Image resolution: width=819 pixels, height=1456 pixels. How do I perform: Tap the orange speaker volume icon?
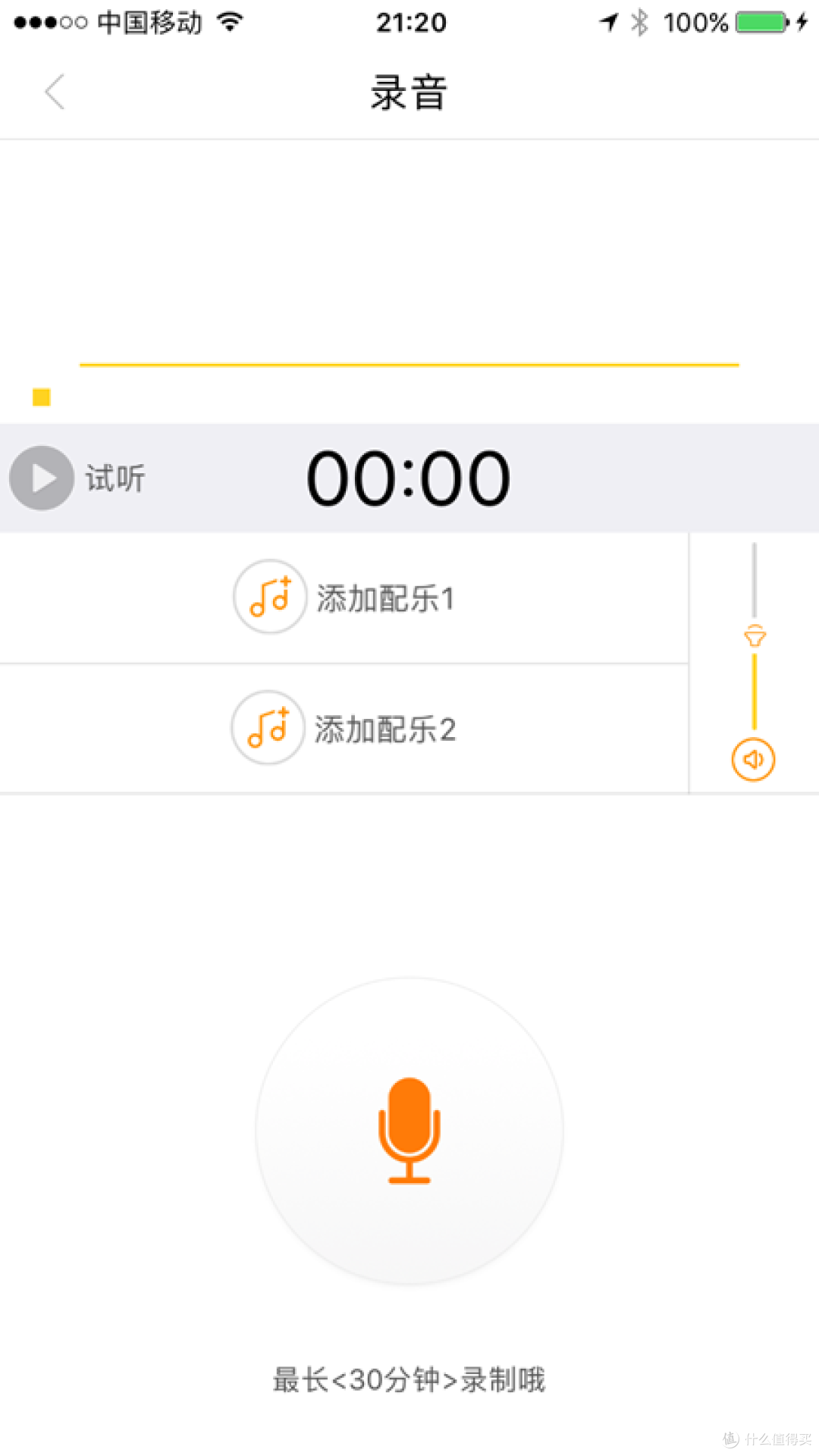coord(753,759)
